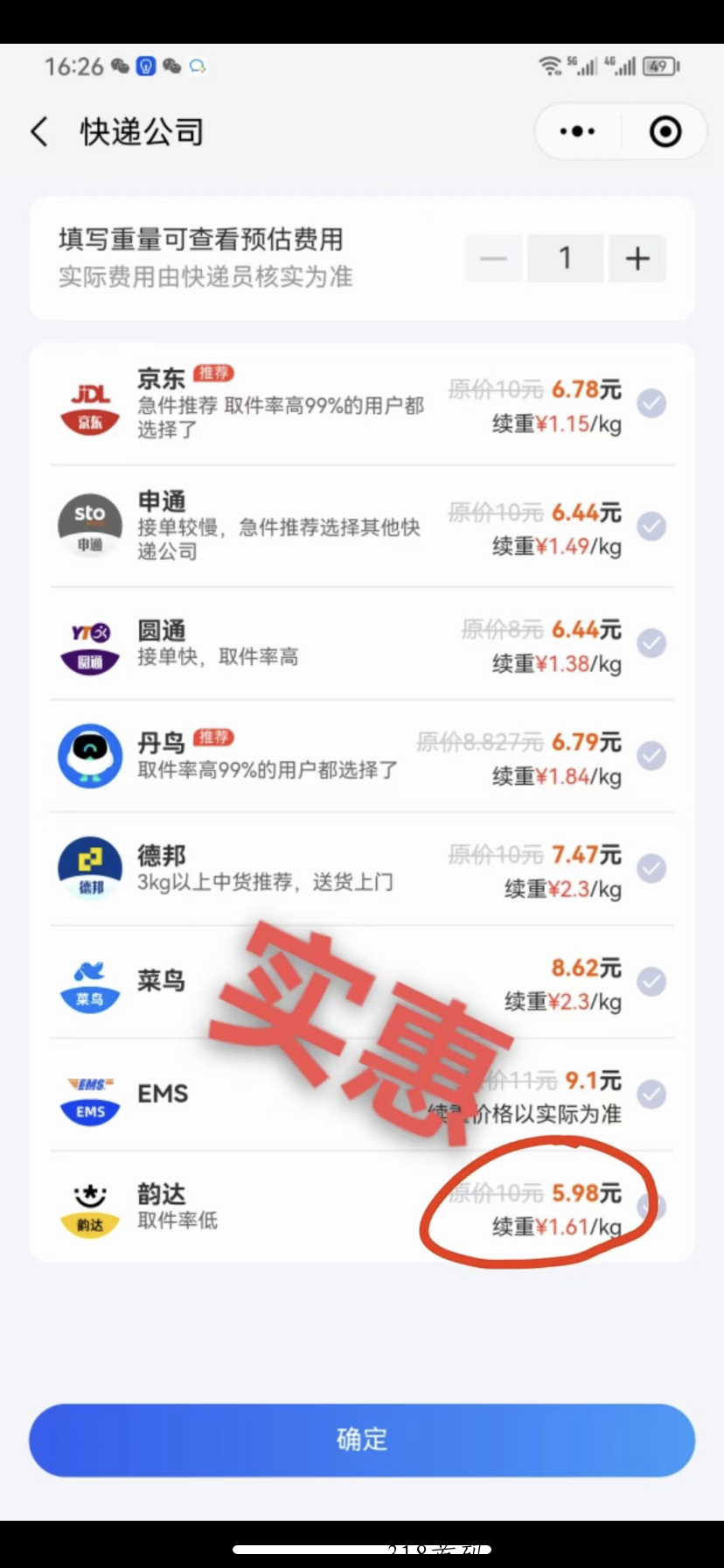Pick 德邦 courier option

[x=651, y=869]
